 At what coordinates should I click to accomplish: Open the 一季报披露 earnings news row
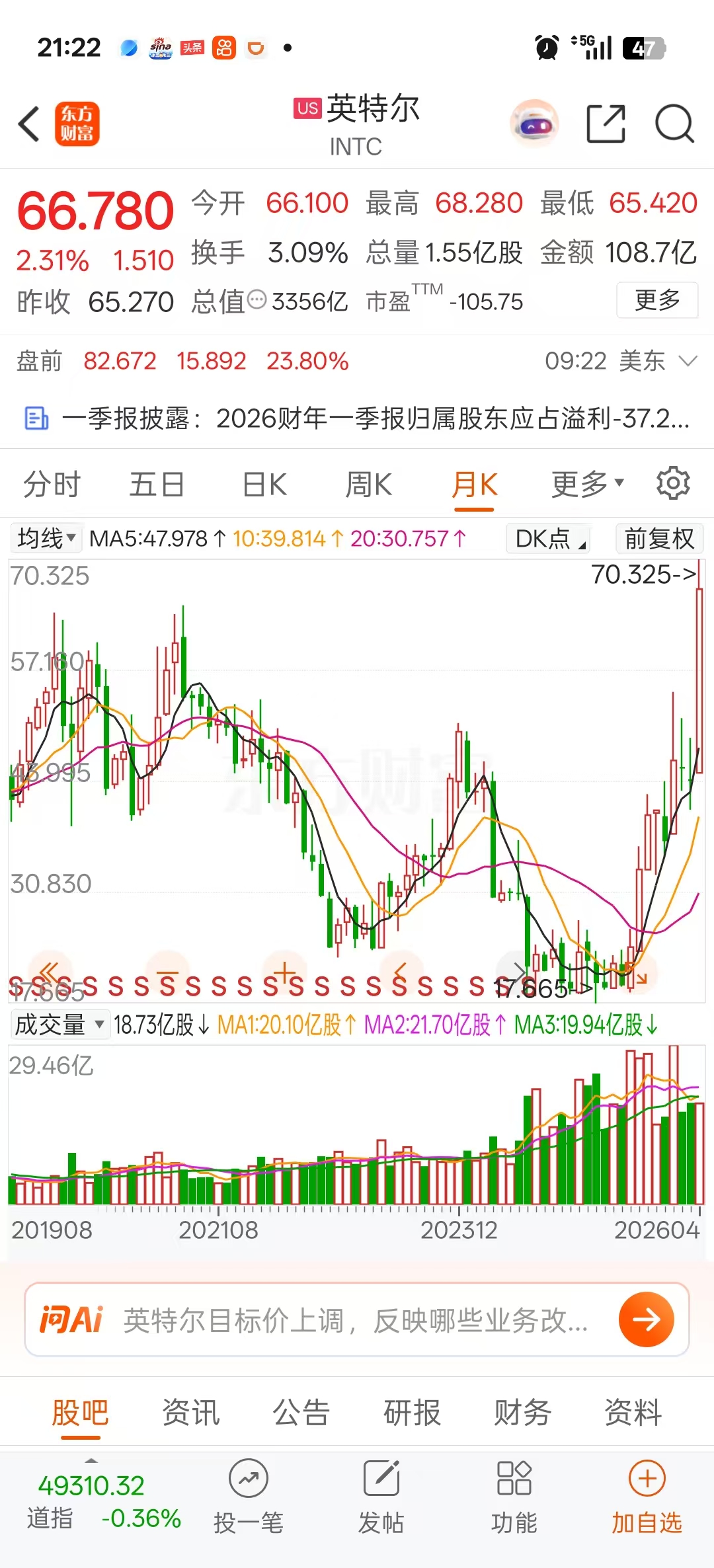pos(357,418)
